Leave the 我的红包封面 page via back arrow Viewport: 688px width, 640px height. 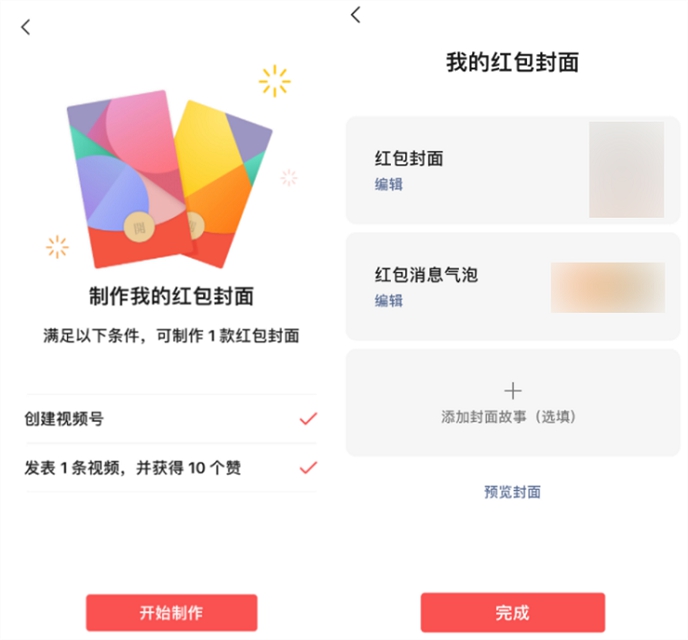pyautogui.click(x=356, y=14)
